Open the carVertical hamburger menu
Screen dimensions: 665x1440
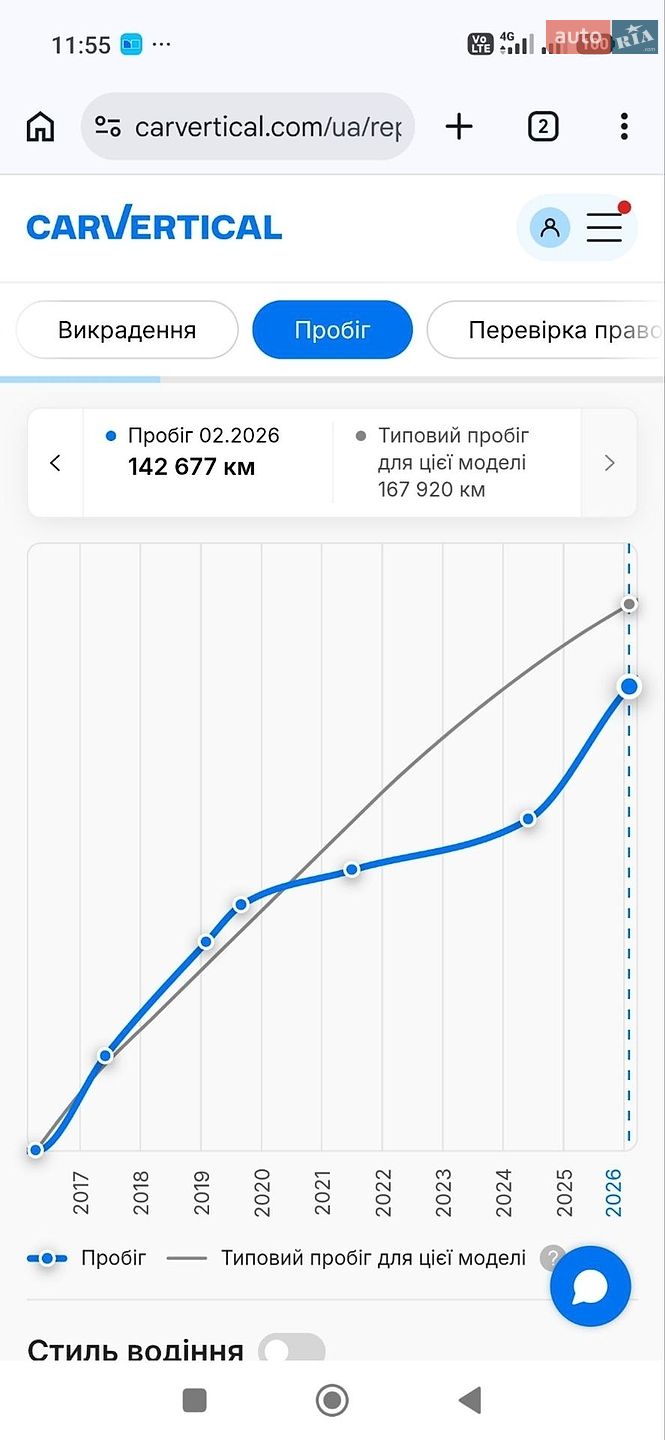(604, 228)
